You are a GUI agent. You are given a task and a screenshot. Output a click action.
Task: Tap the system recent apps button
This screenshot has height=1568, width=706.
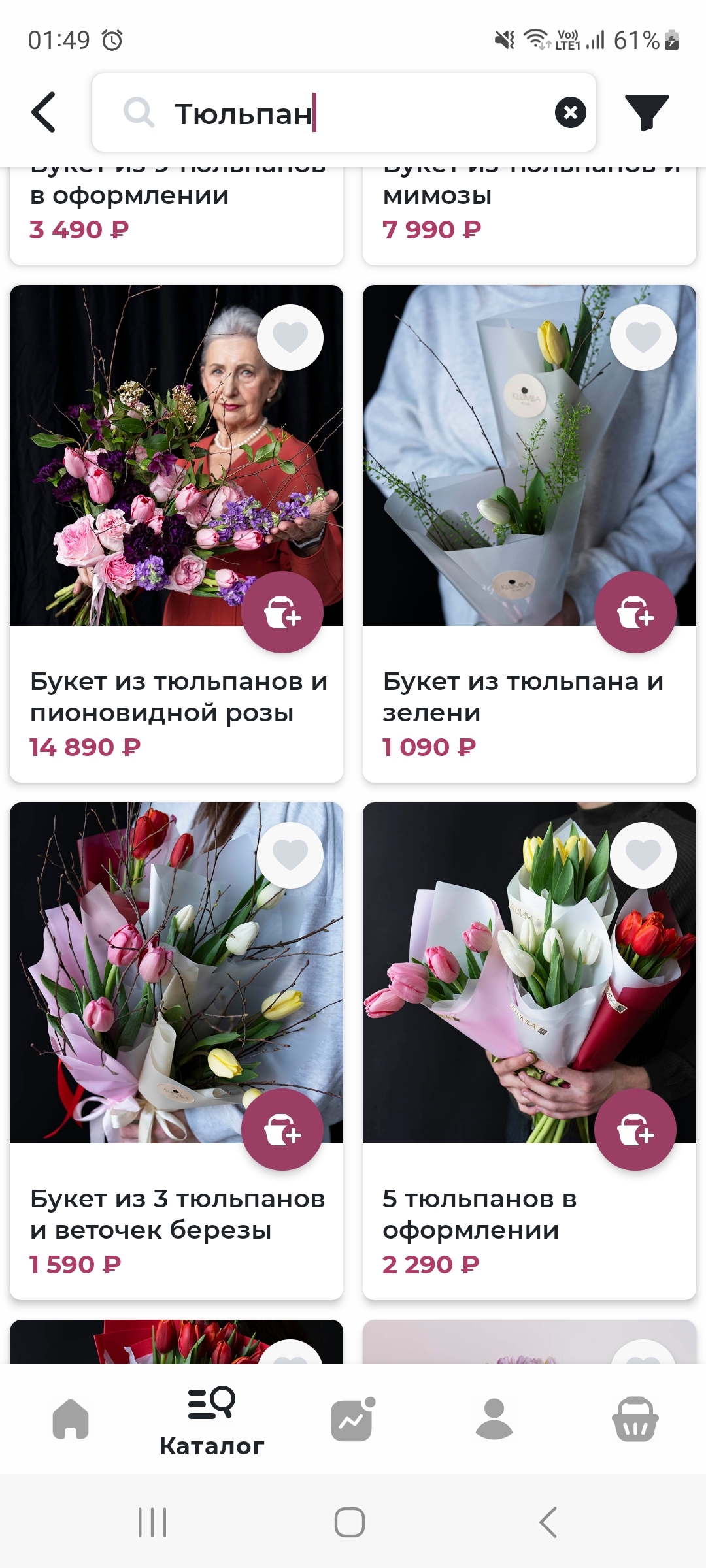152,1522
